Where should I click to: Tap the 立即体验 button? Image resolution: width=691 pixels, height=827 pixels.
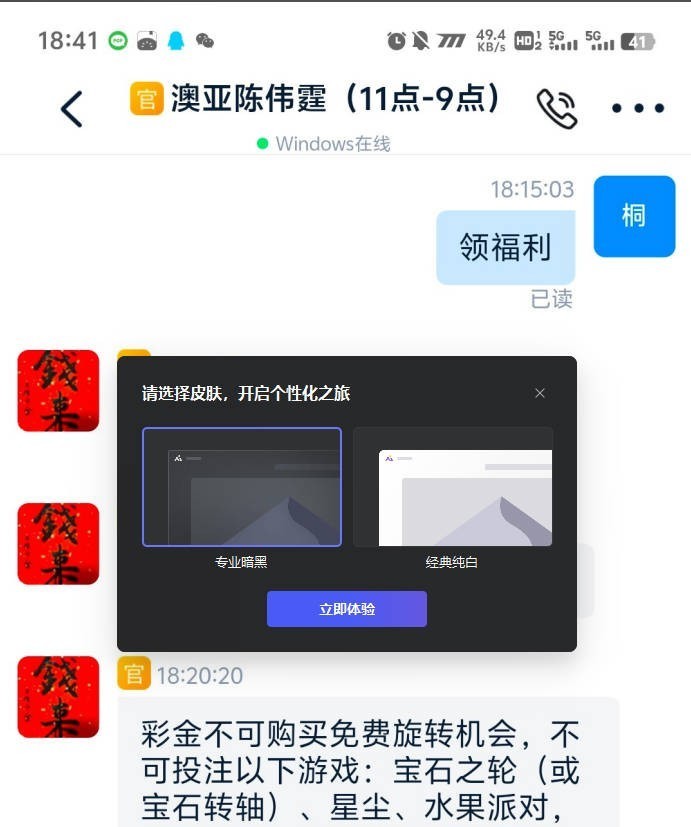click(346, 609)
